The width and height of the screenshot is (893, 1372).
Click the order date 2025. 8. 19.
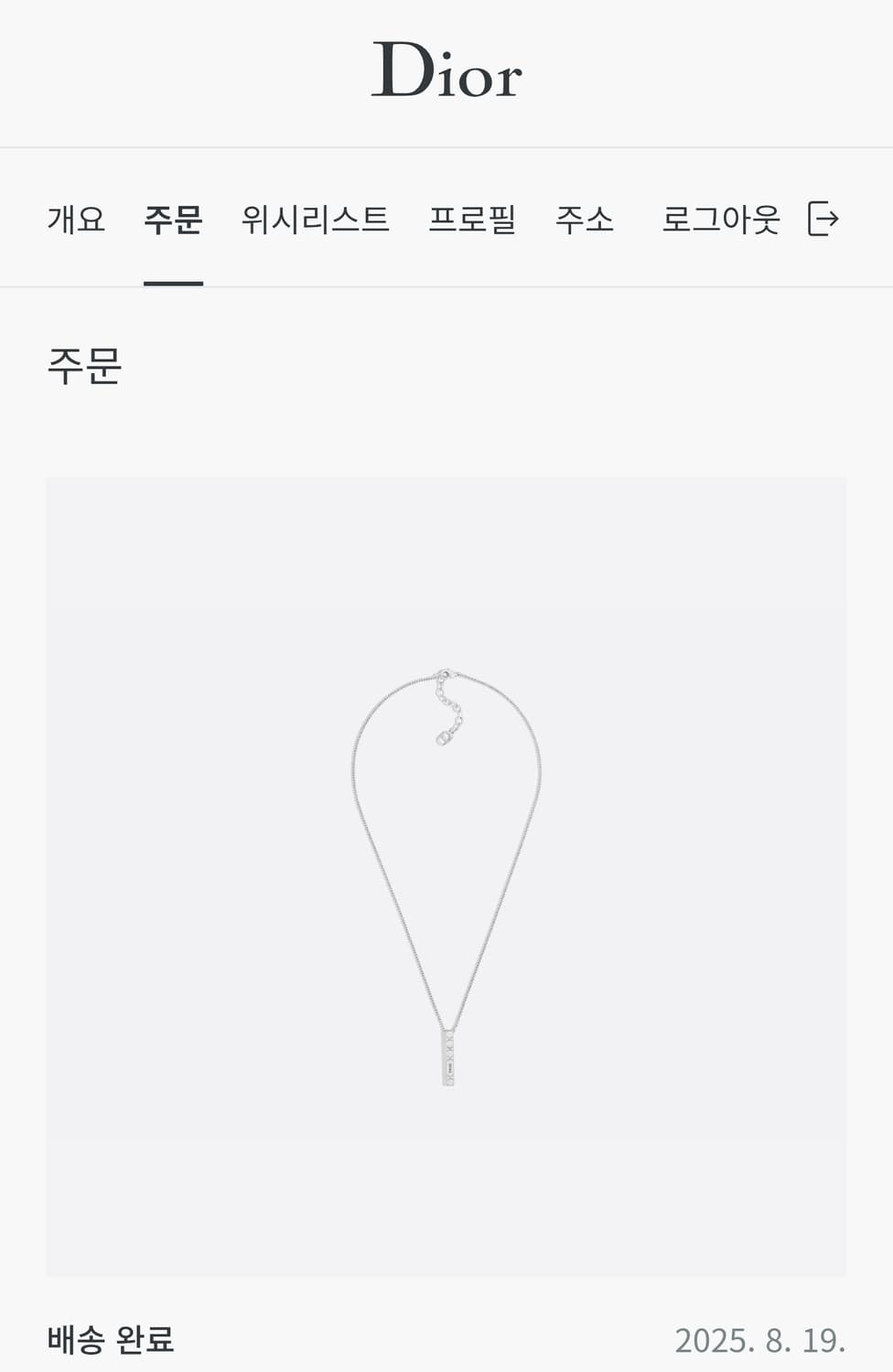click(x=760, y=1345)
